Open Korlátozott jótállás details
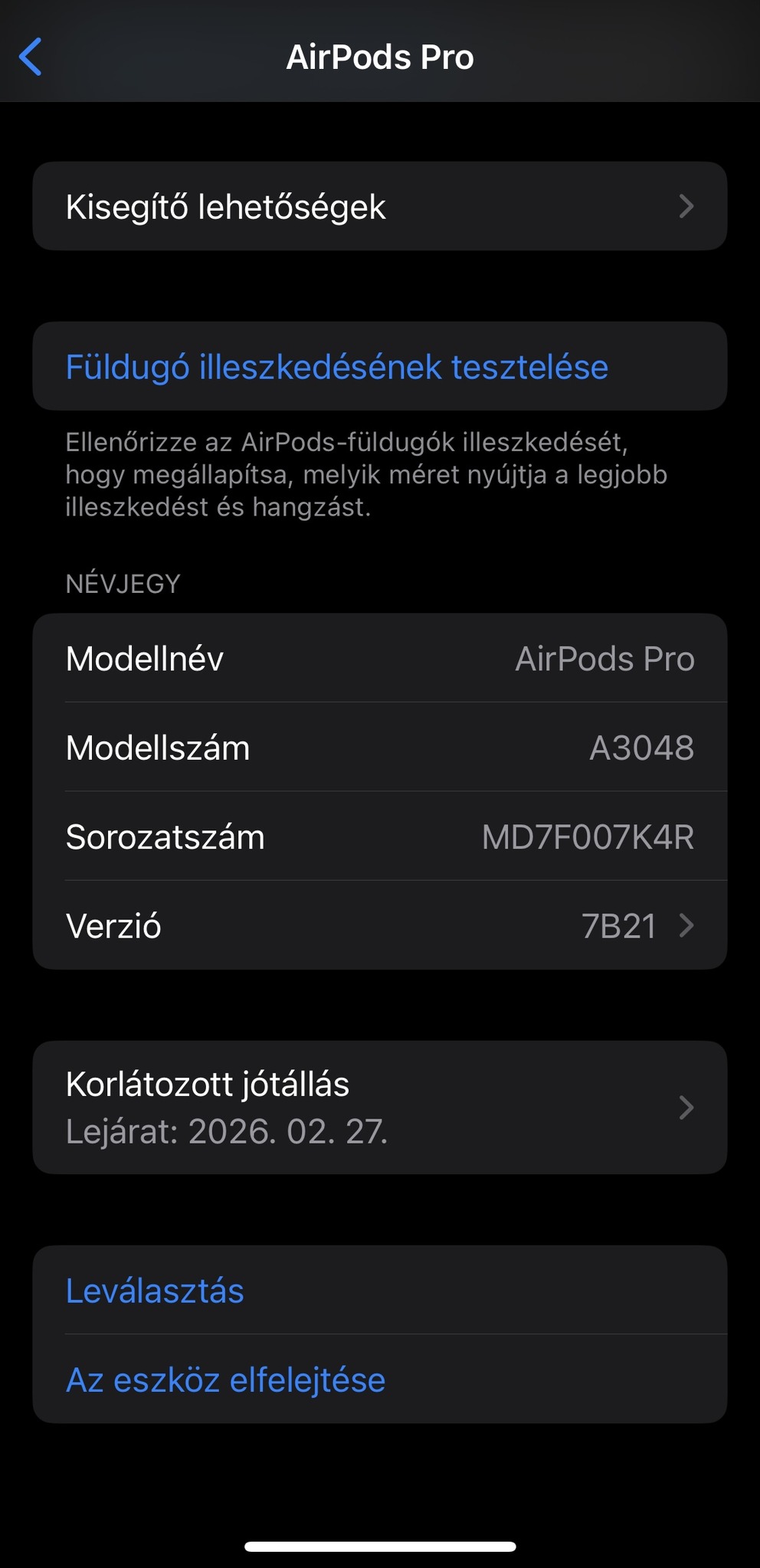 point(379,1107)
